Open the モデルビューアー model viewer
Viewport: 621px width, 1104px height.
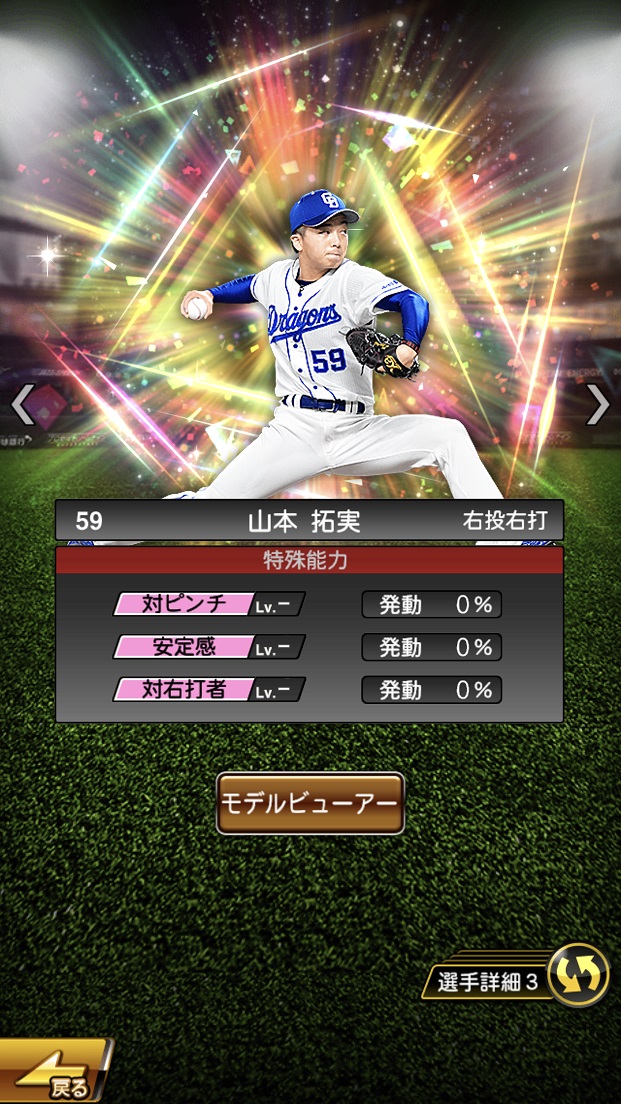[310, 803]
